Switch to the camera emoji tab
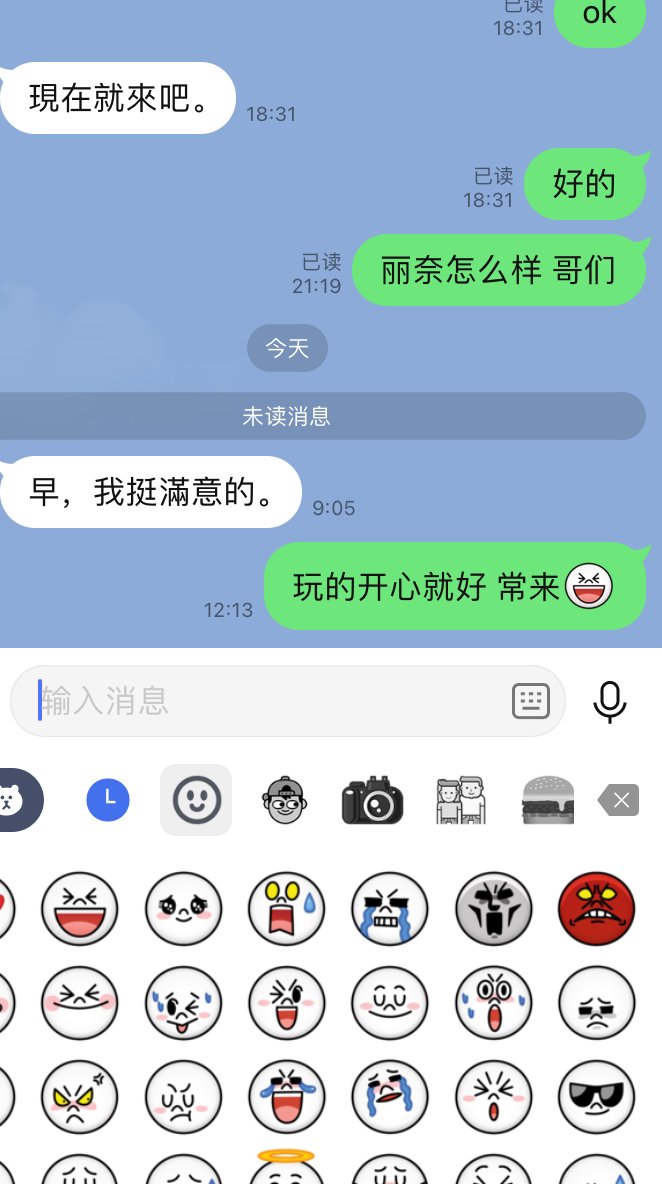The image size is (662, 1184). pyautogui.click(x=372, y=800)
